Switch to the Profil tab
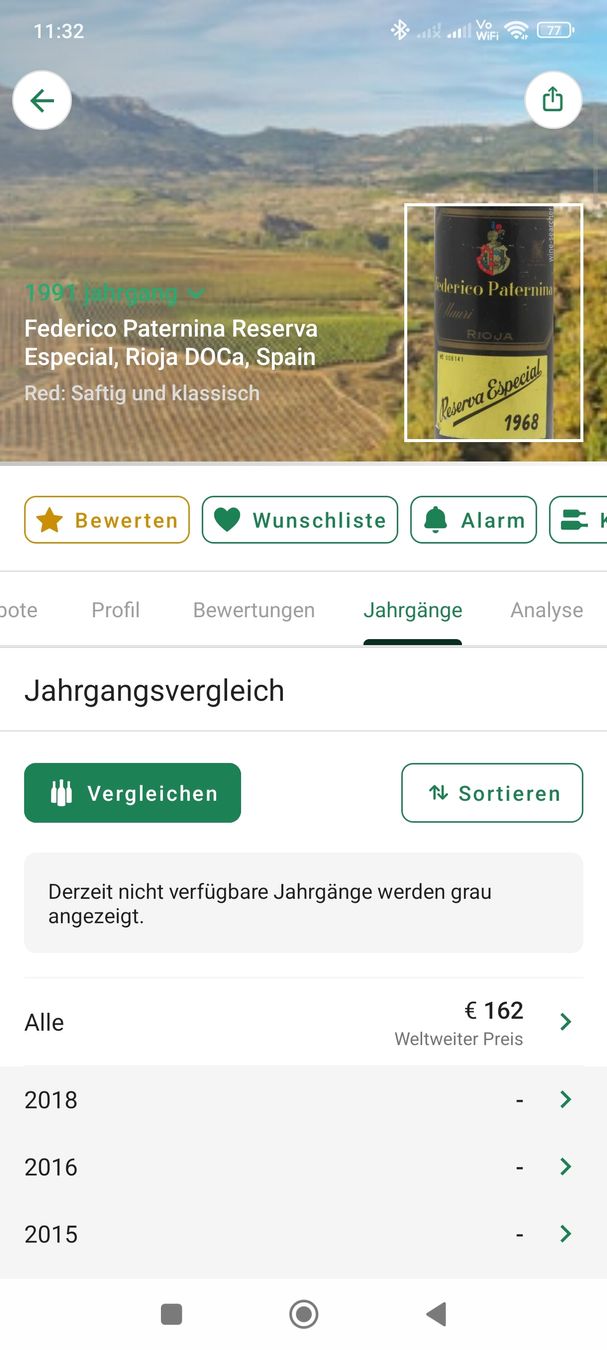Image resolution: width=607 pixels, height=1350 pixels. pyautogui.click(x=116, y=610)
